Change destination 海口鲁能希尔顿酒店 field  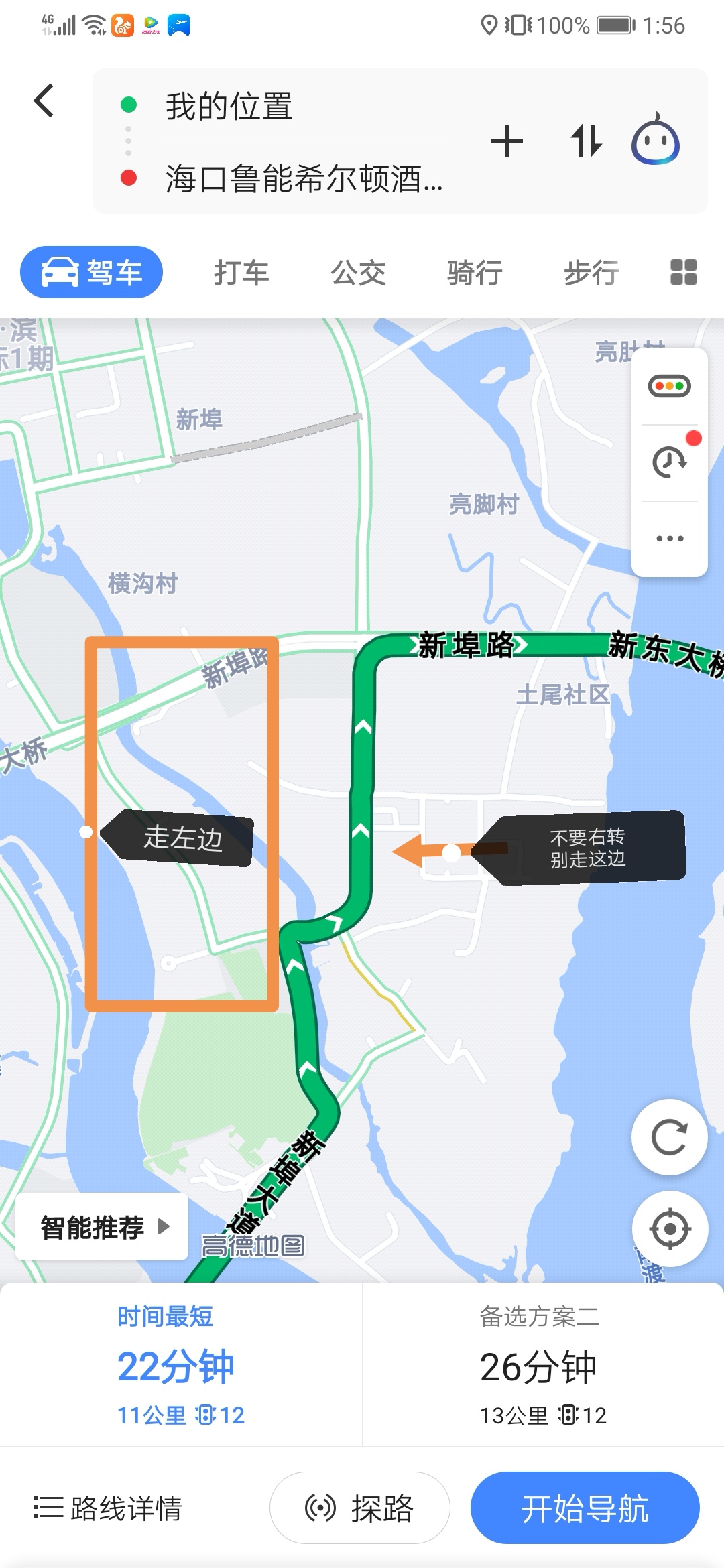tap(303, 179)
